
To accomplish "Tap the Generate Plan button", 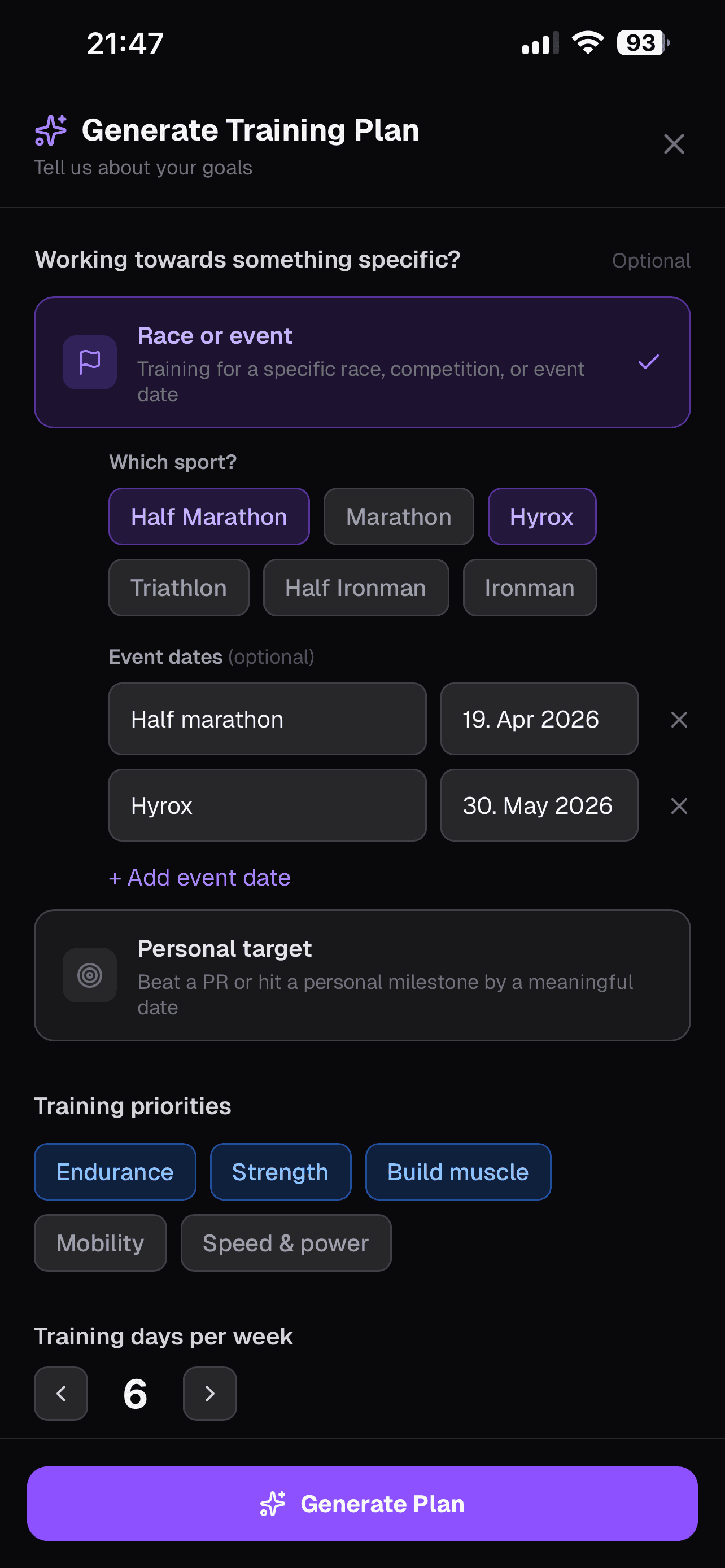I will pyautogui.click(x=362, y=1504).
